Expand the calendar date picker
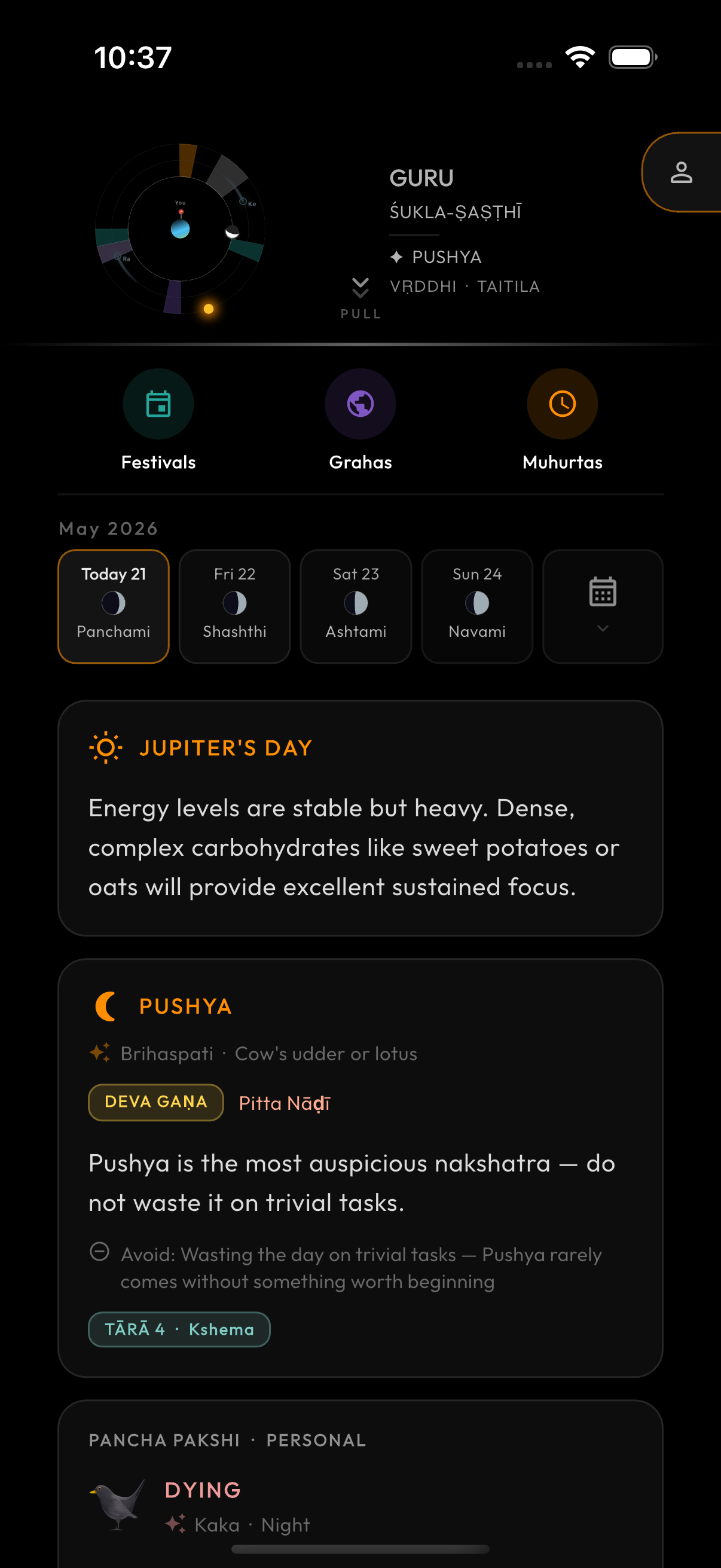The width and height of the screenshot is (721, 1568). point(603,606)
